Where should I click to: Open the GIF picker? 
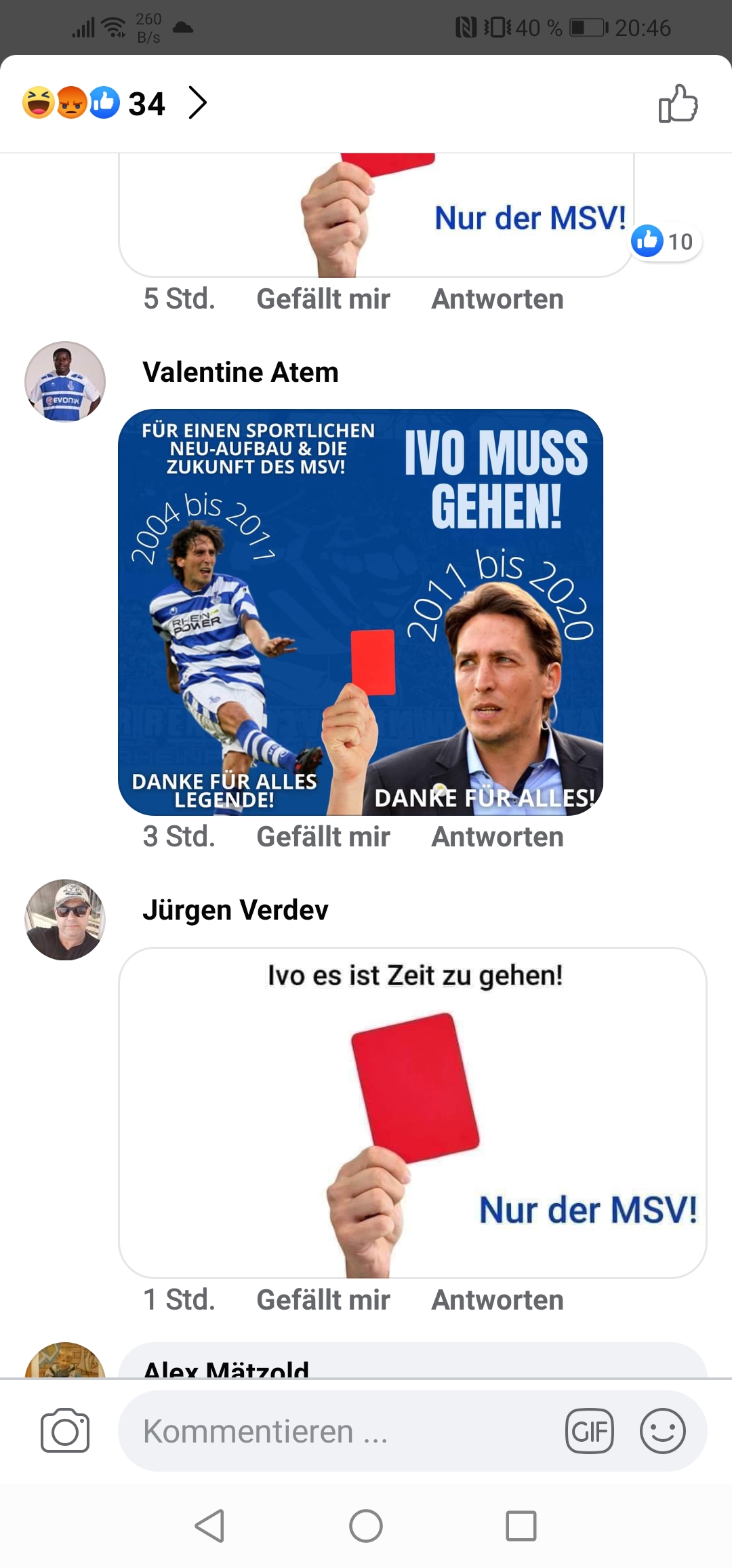pos(590,1431)
